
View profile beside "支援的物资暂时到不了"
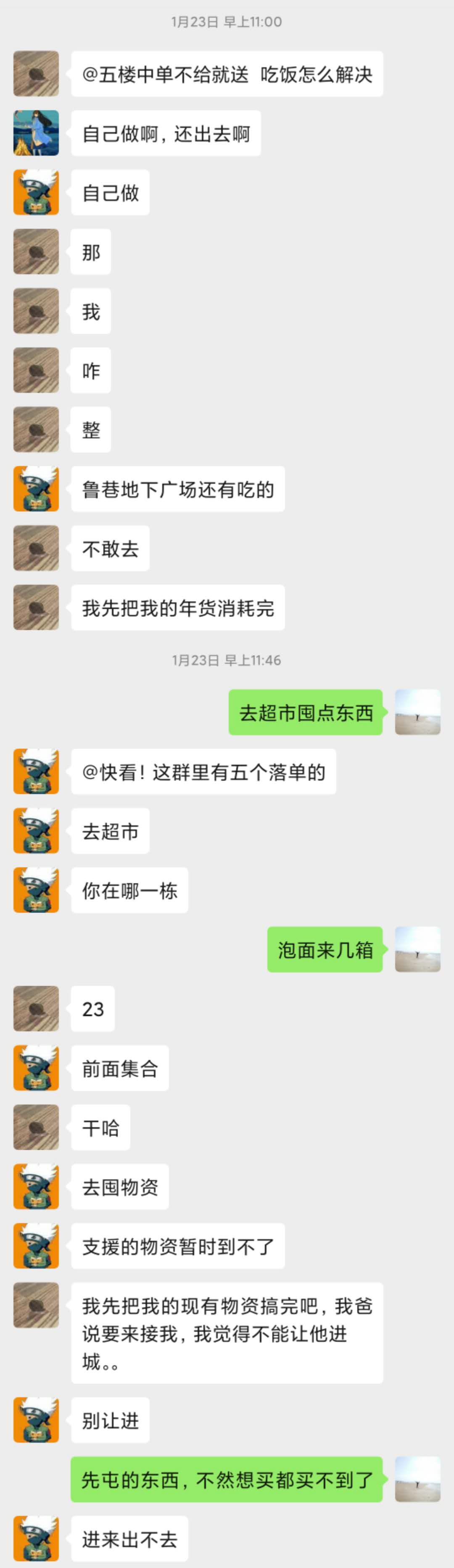pyautogui.click(x=36, y=1246)
